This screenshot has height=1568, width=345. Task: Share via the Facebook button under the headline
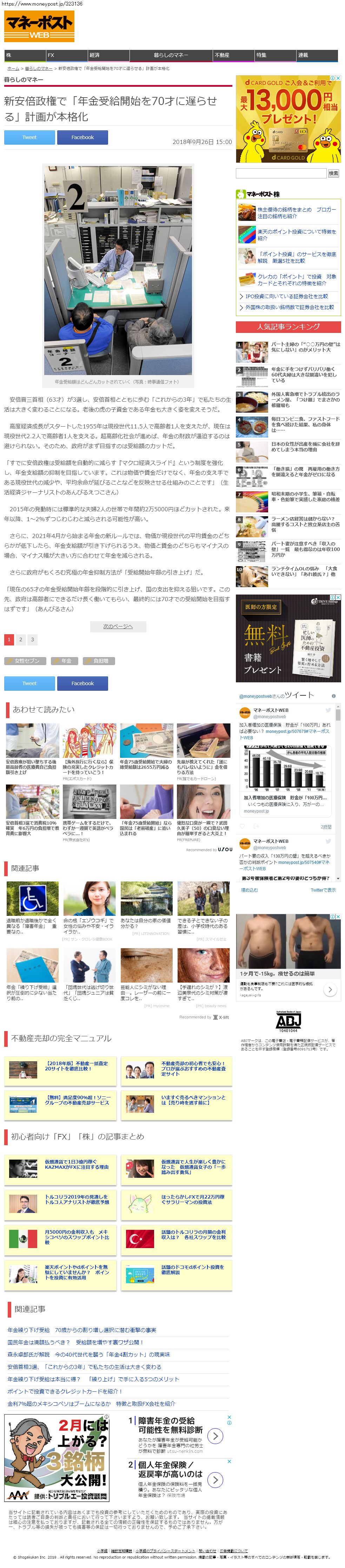pos(82,138)
